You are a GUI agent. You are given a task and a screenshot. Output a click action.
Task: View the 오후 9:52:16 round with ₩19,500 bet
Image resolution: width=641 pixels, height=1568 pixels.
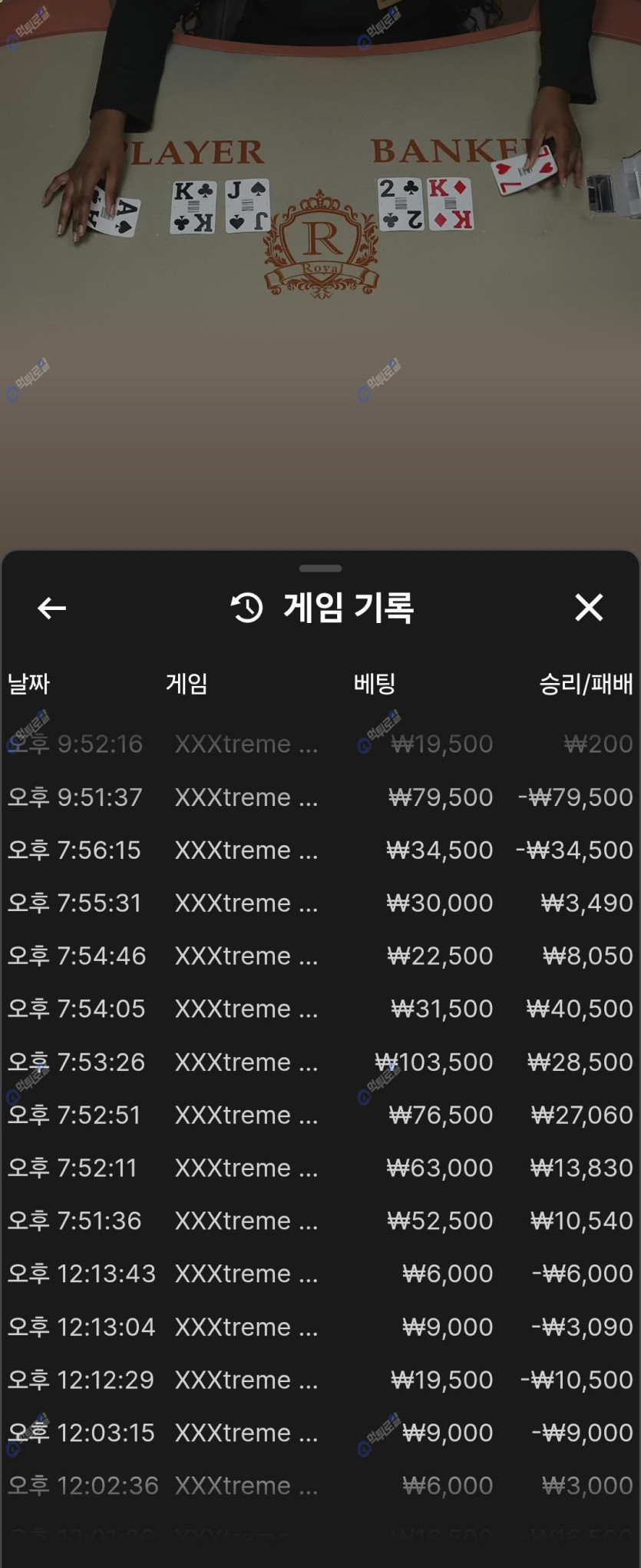[x=320, y=744]
